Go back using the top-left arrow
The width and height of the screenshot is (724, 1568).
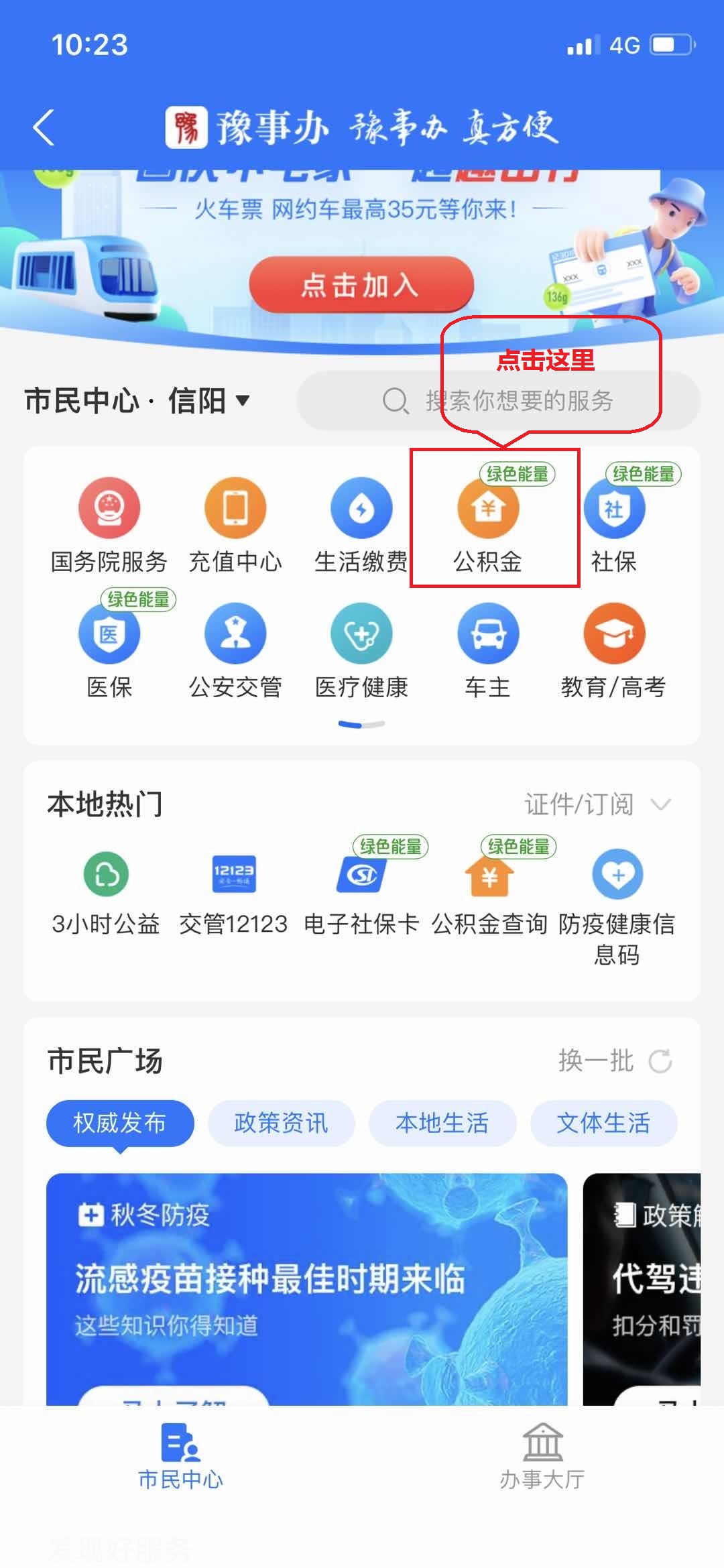pyautogui.click(x=44, y=127)
